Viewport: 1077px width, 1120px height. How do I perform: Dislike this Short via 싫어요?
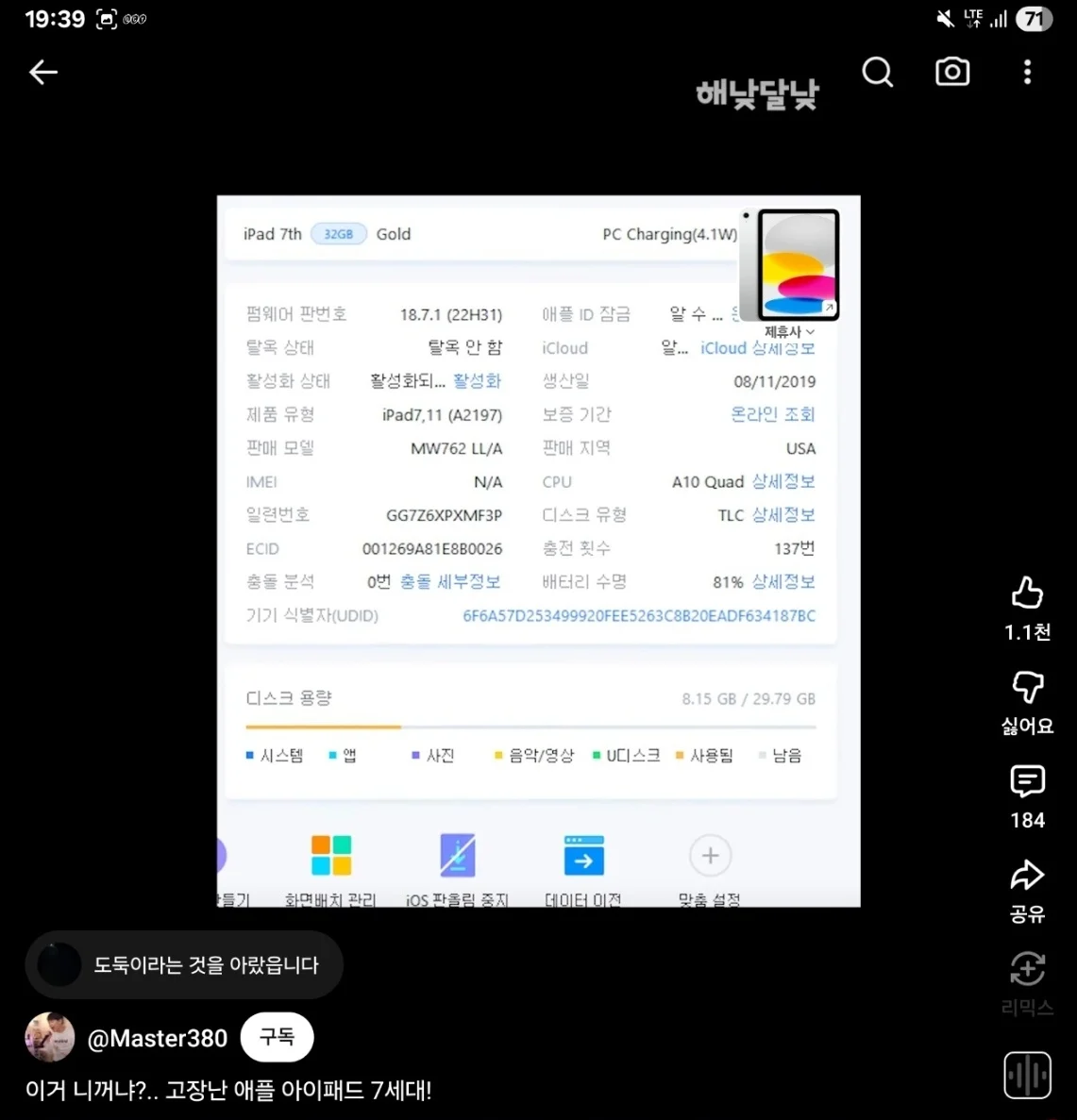[1027, 688]
